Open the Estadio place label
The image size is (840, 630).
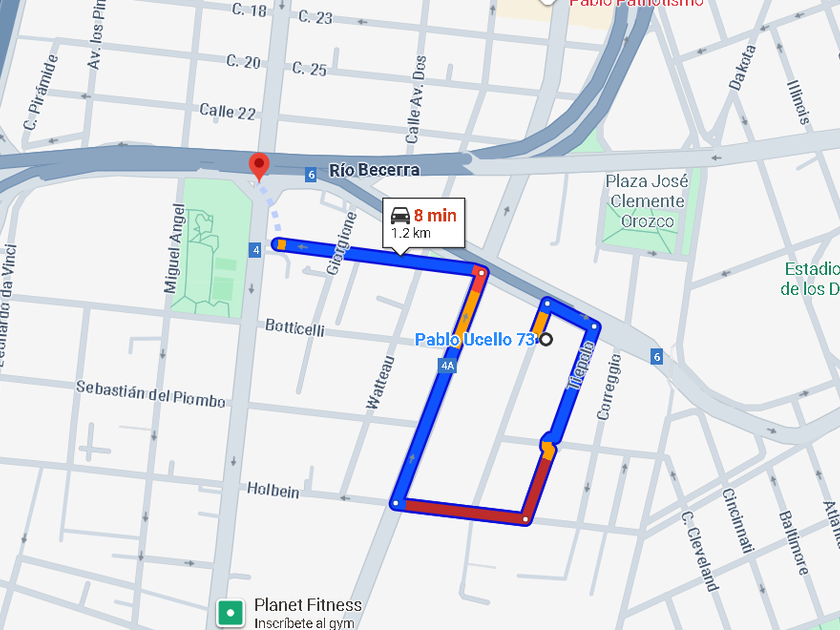tap(810, 279)
